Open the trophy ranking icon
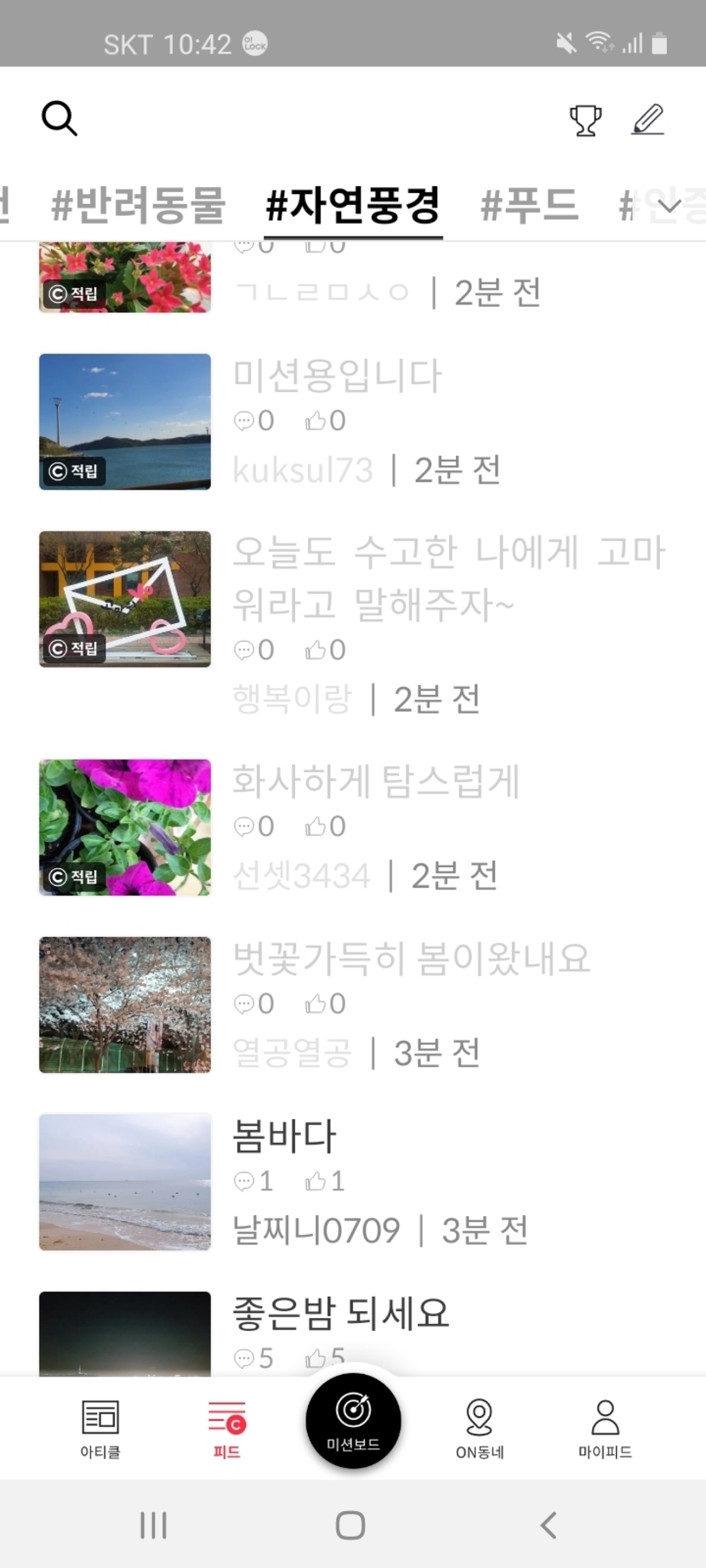This screenshot has height=1568, width=706. pyautogui.click(x=585, y=120)
